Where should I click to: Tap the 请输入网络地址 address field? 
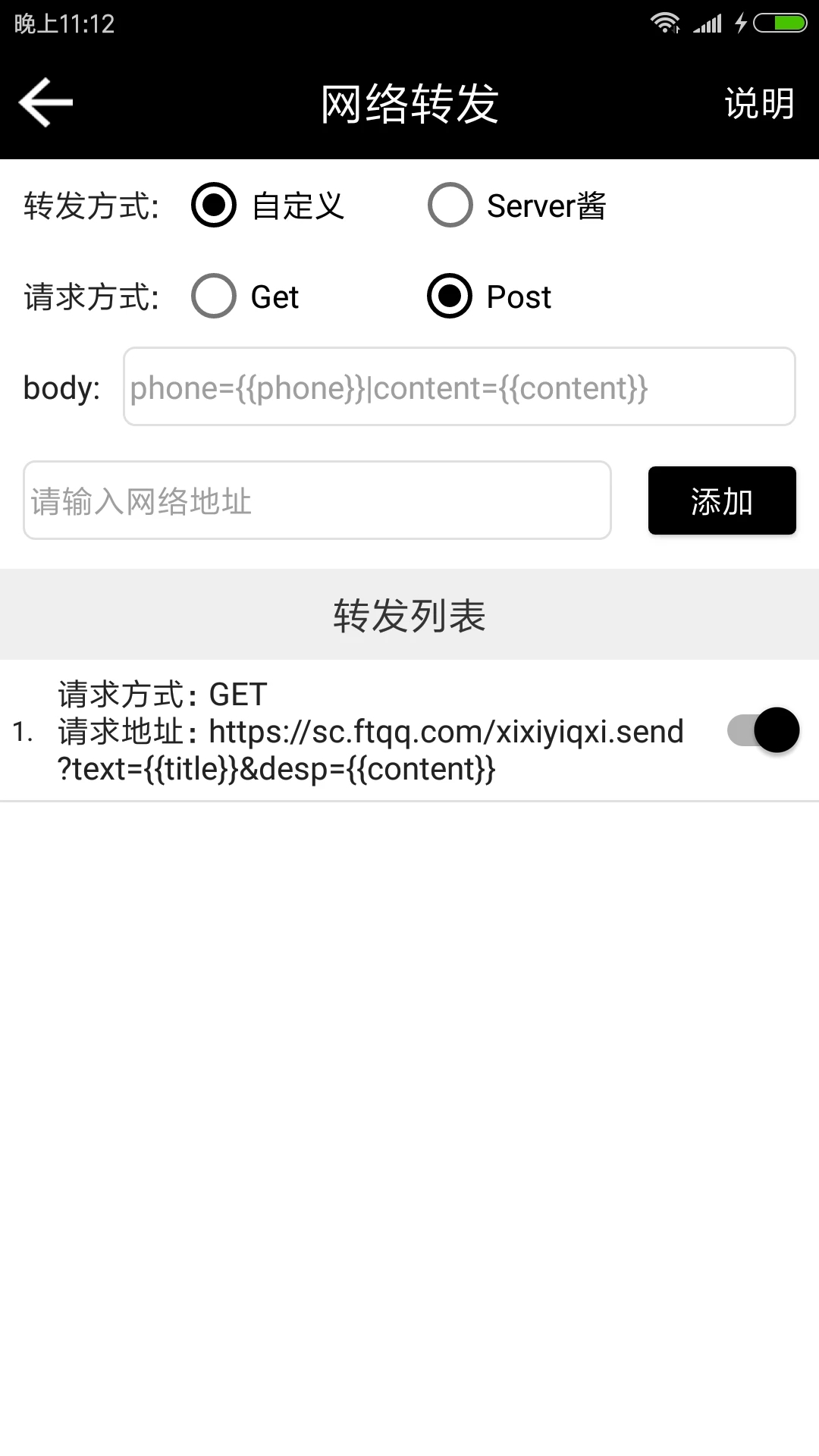coord(317,500)
